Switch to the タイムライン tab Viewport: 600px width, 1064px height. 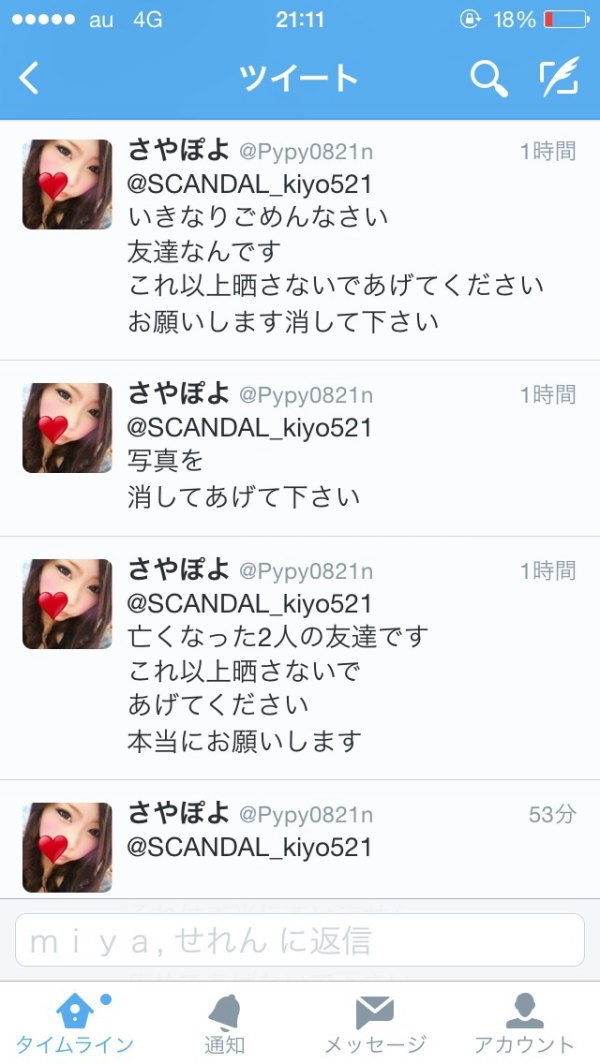click(75, 1023)
